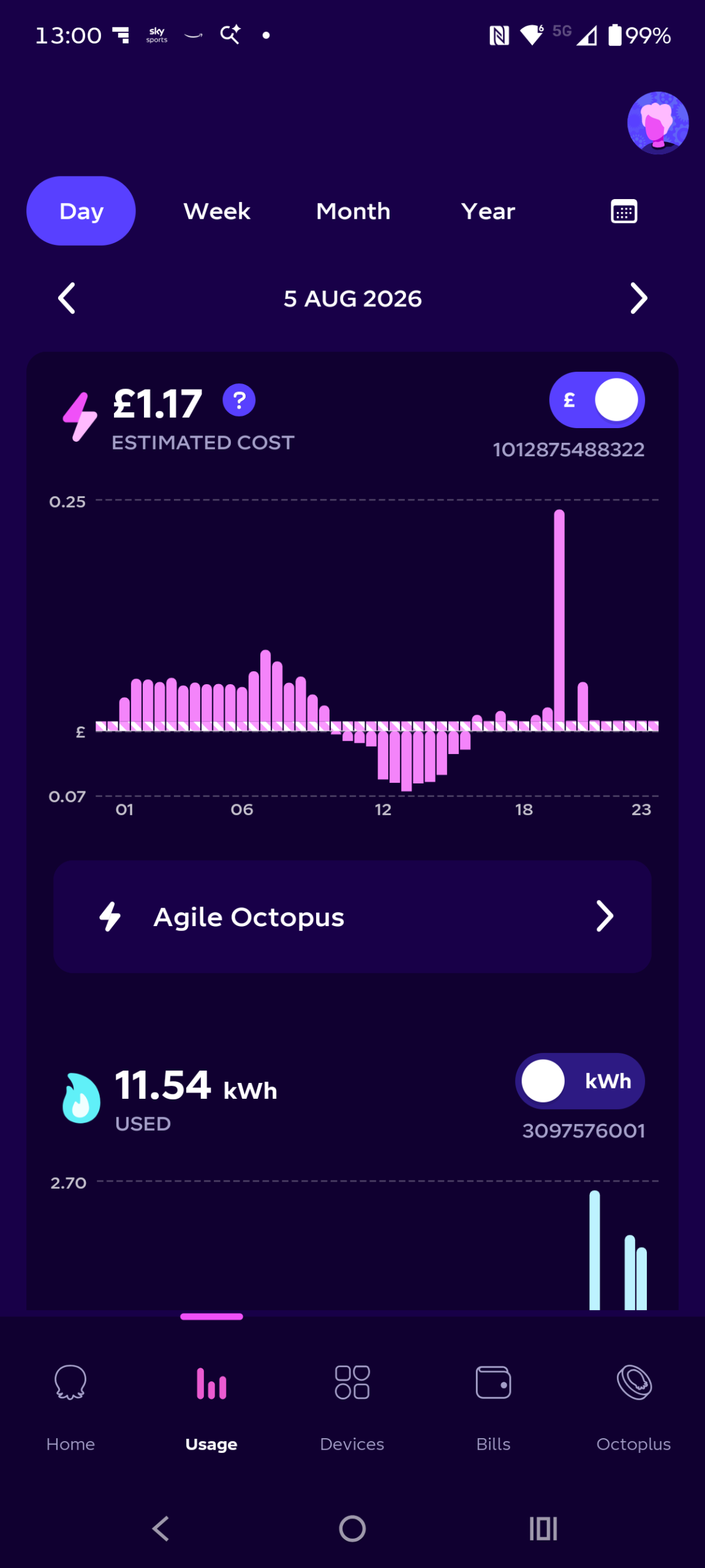Screen dimensions: 705x1568
Task: Open the estimated cost help icon
Action: 239,400
